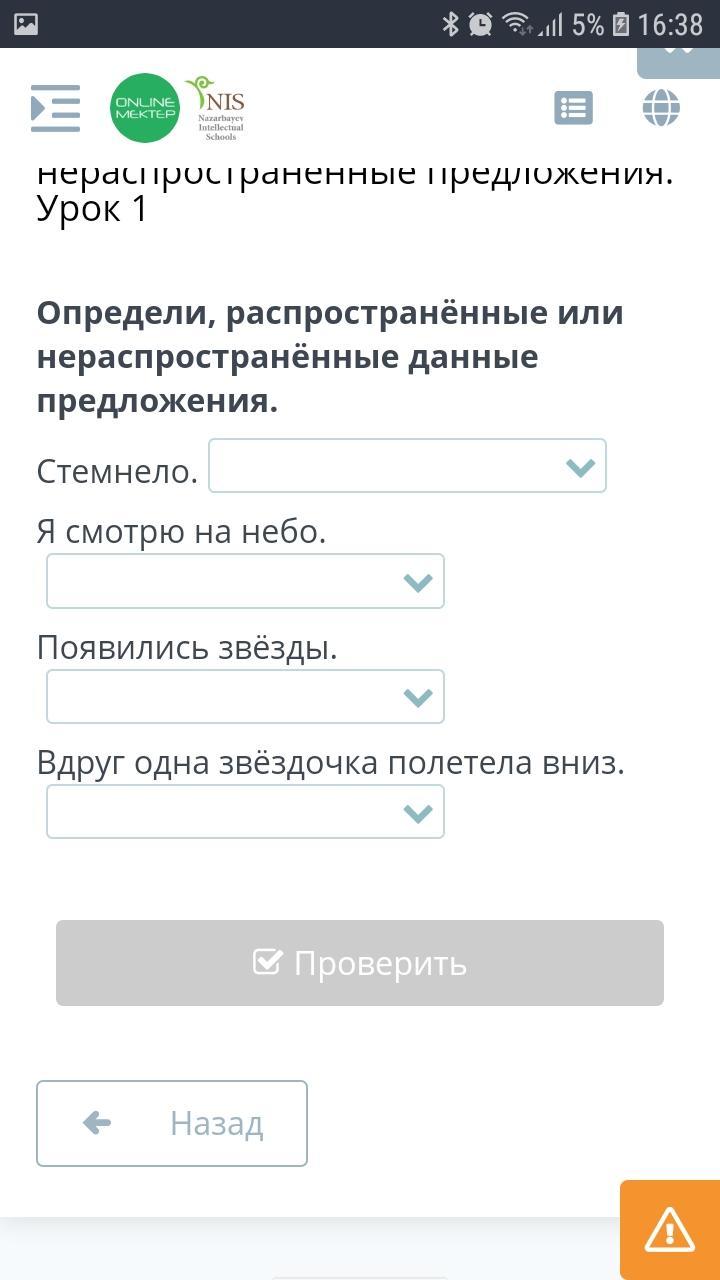Change language with the globe icon
The image size is (720, 1280).
pos(661,108)
